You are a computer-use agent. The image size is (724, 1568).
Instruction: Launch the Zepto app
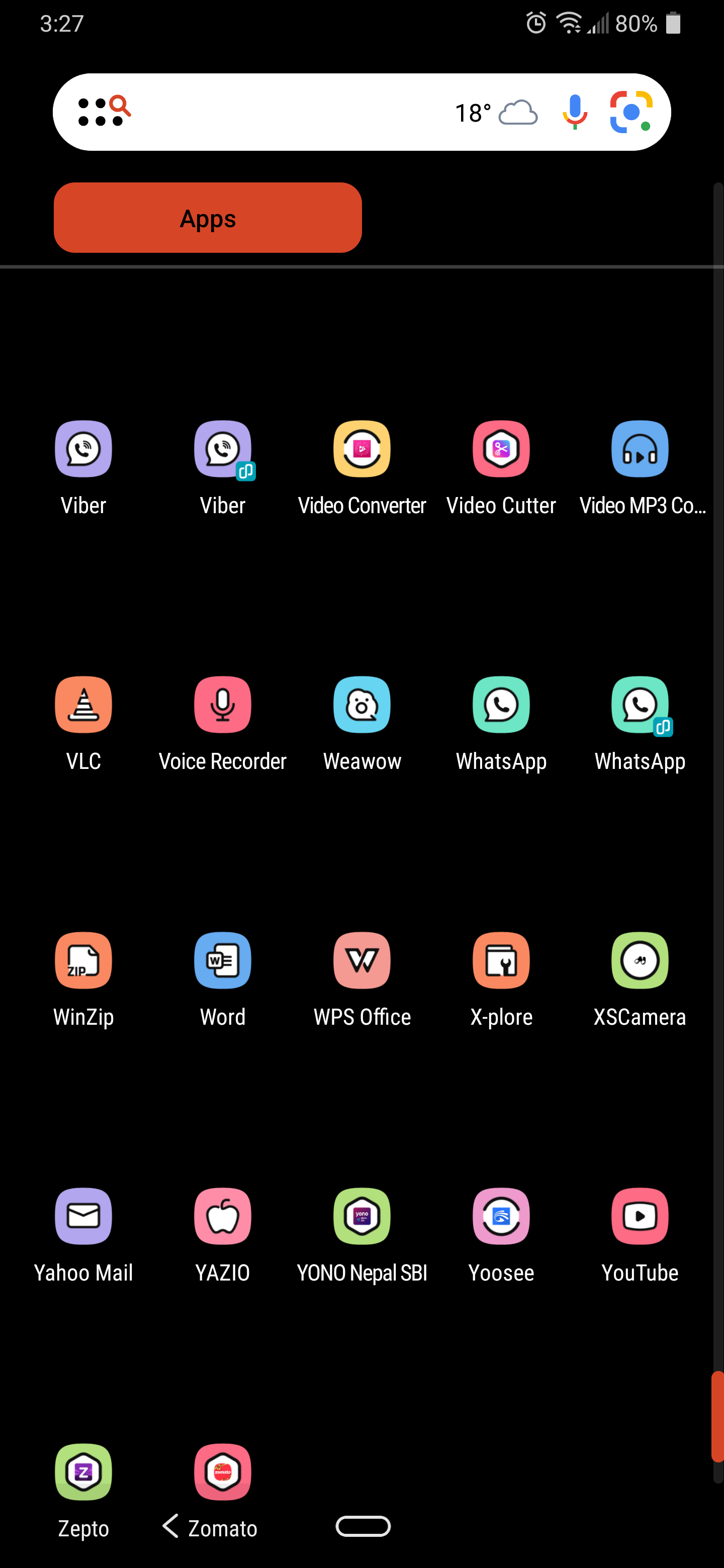click(x=83, y=1472)
